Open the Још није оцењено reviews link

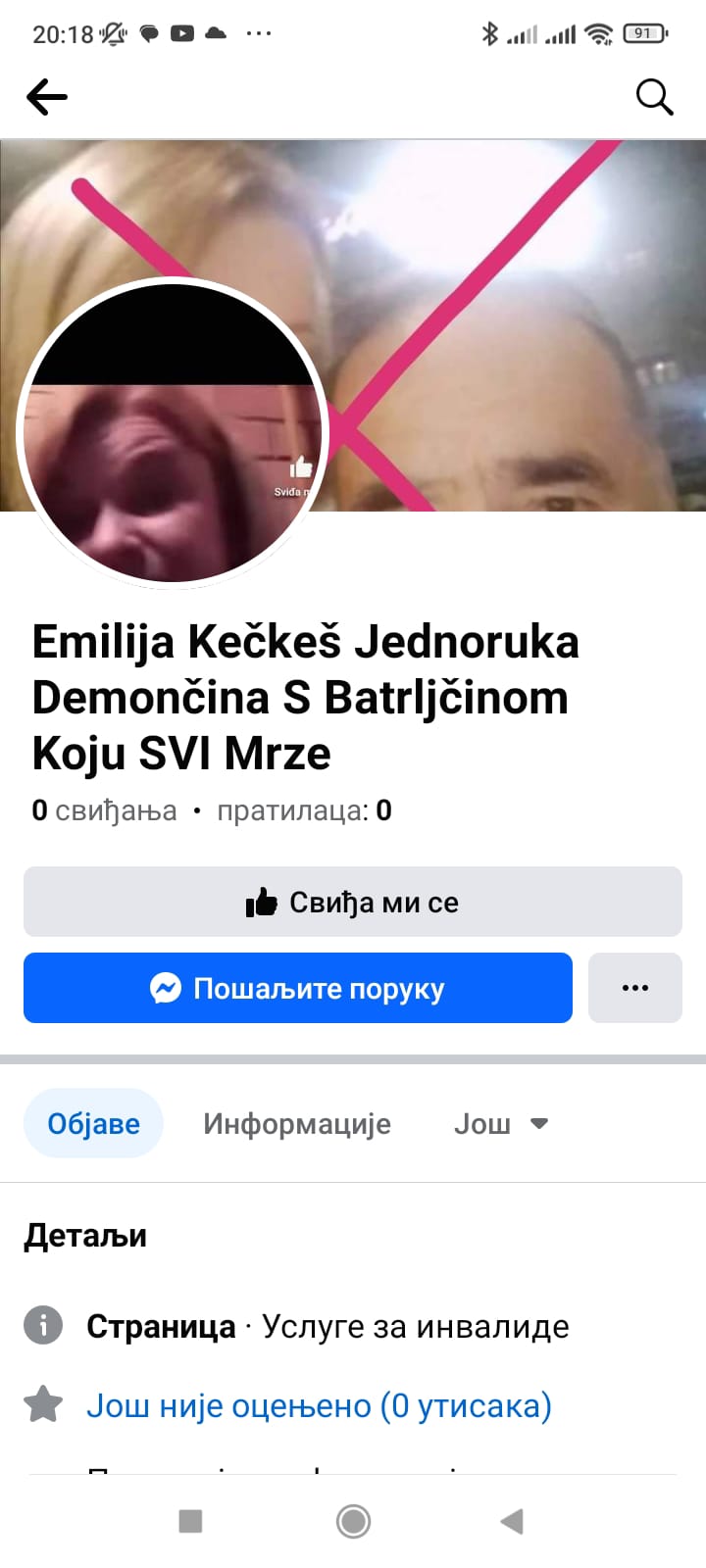pos(319,1405)
